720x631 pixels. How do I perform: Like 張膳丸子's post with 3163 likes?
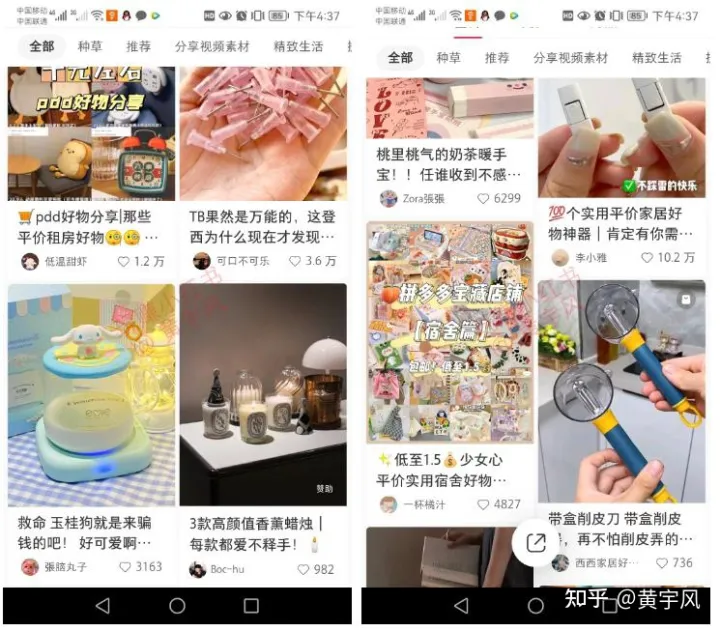(x=124, y=567)
